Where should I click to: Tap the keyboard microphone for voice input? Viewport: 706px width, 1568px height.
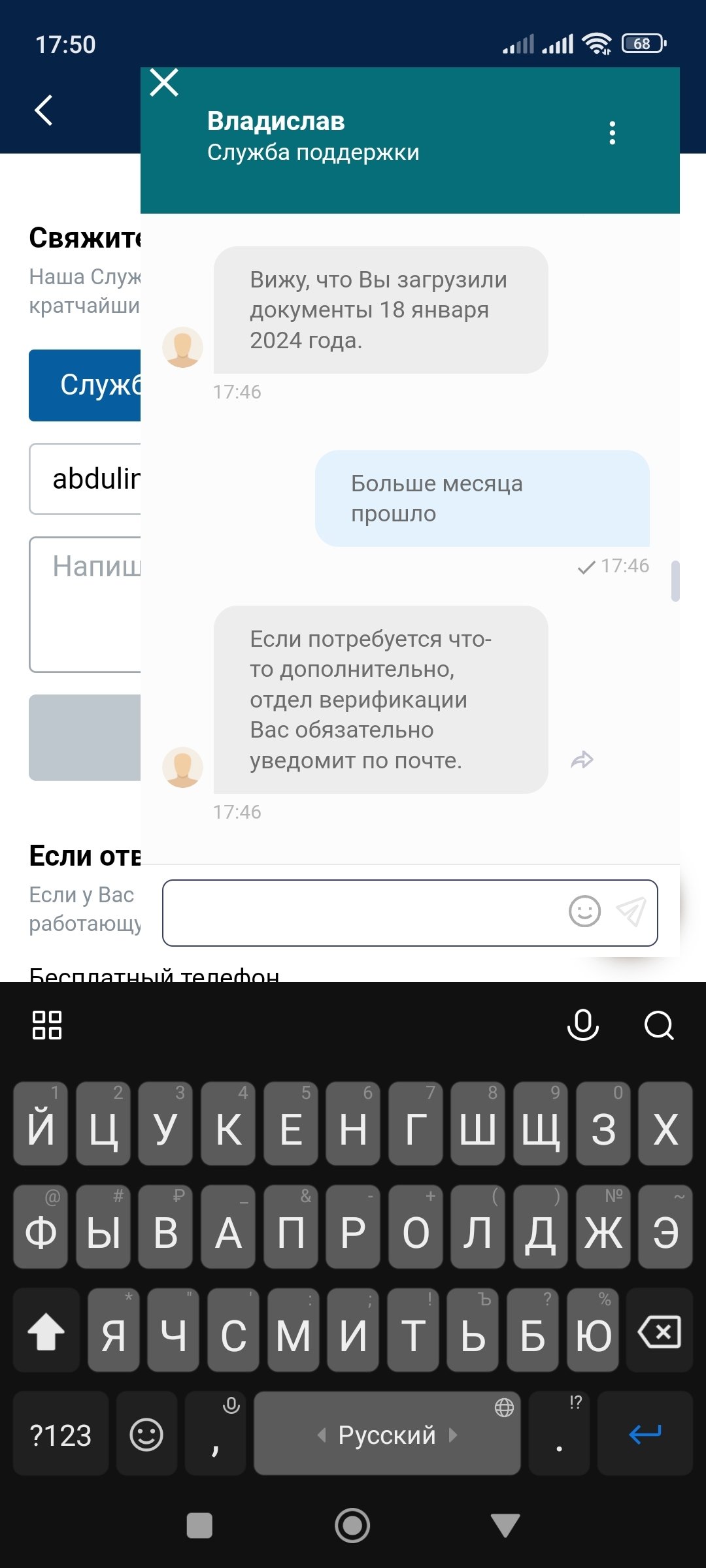(582, 1025)
